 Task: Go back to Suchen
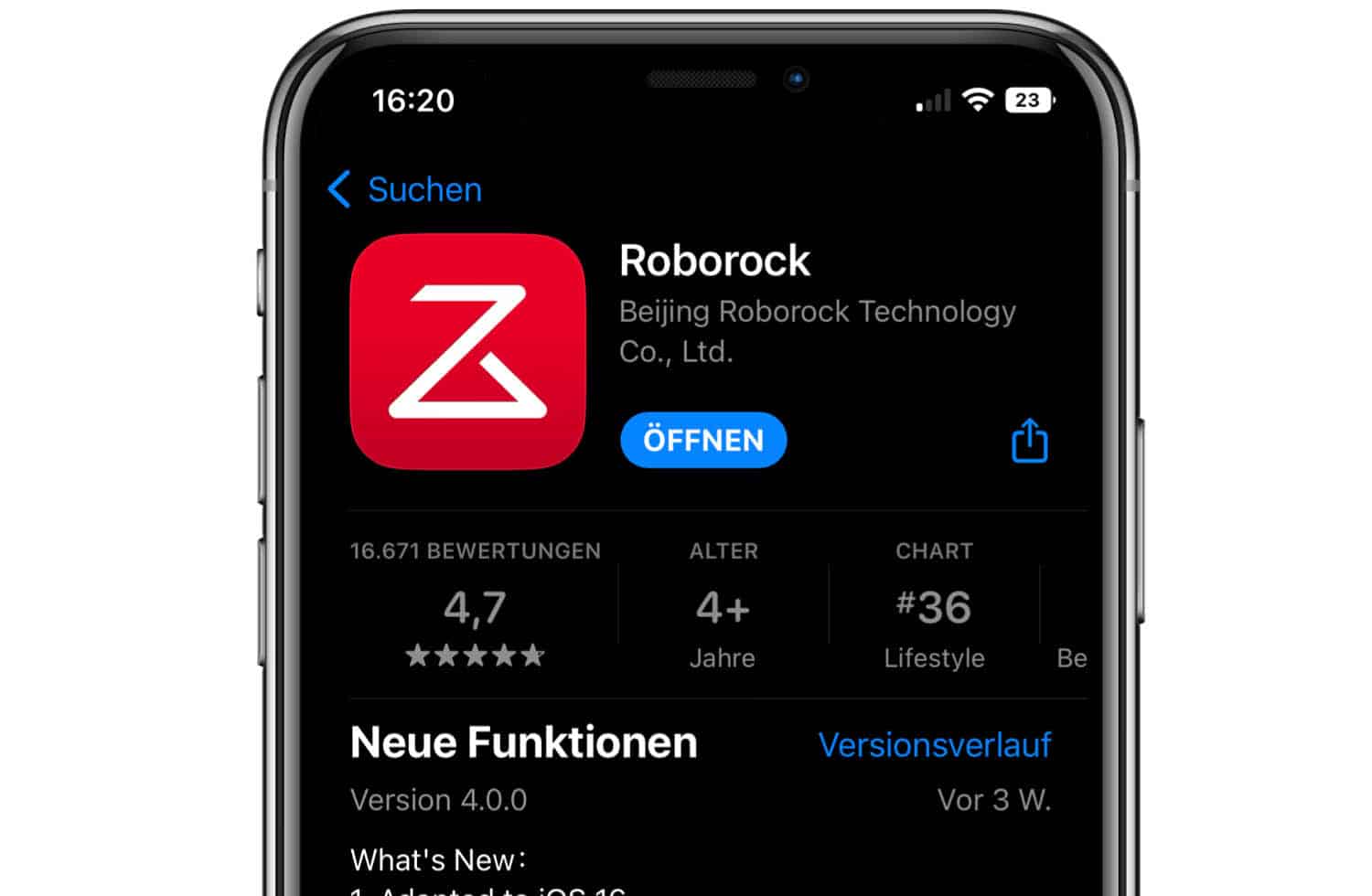[405, 189]
